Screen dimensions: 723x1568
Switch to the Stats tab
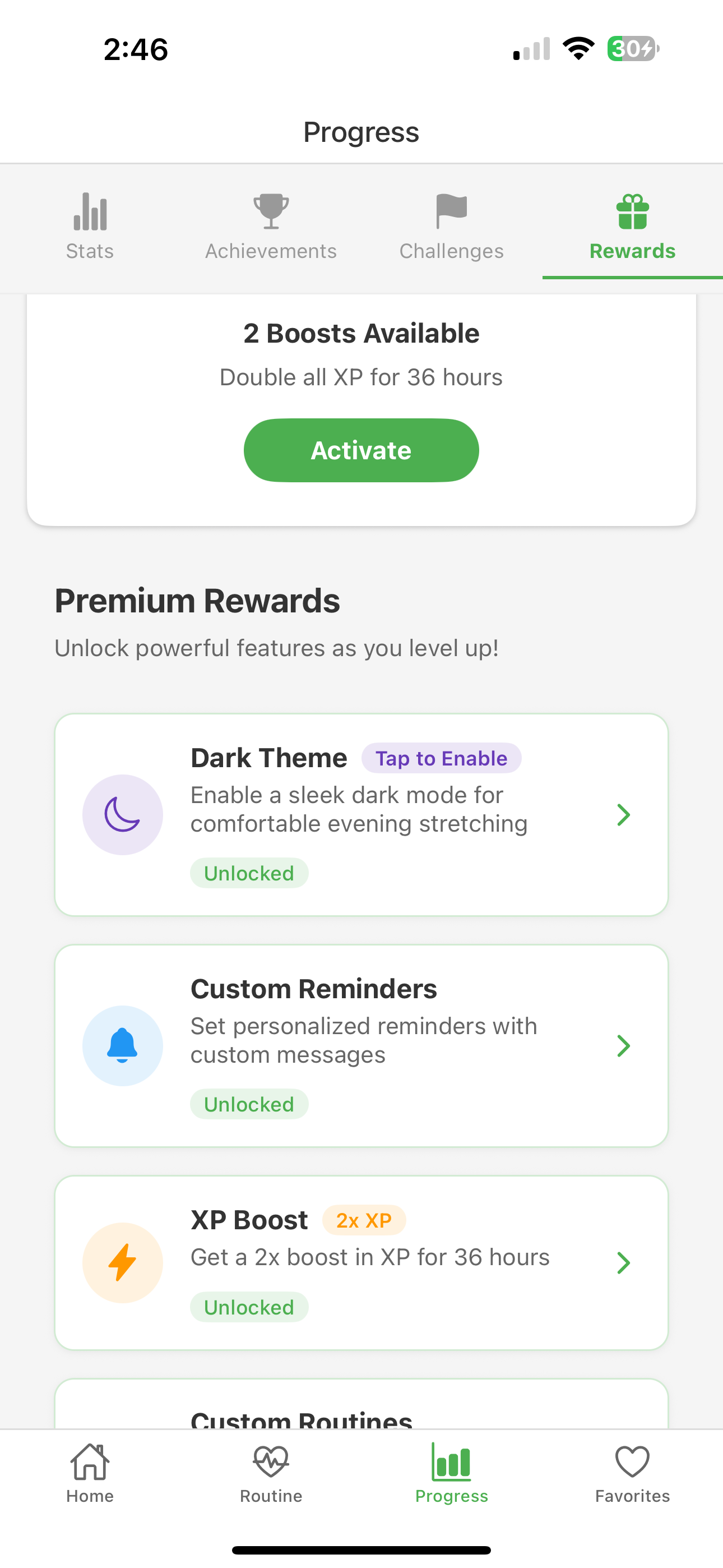click(x=90, y=227)
